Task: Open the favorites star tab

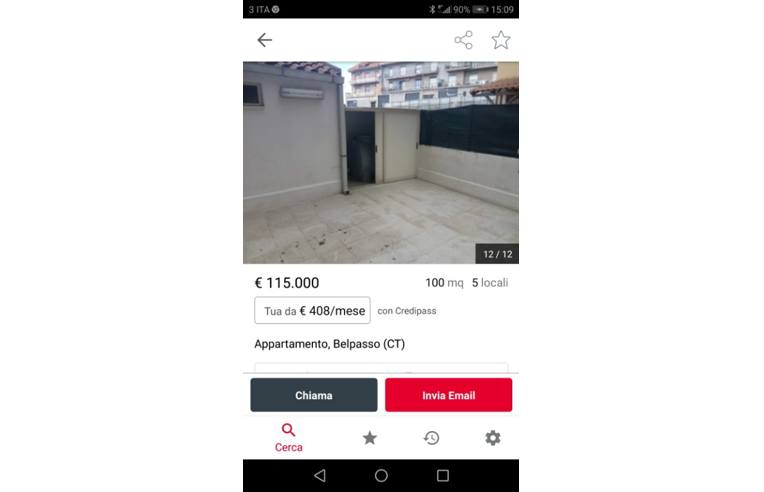Action: tap(369, 438)
